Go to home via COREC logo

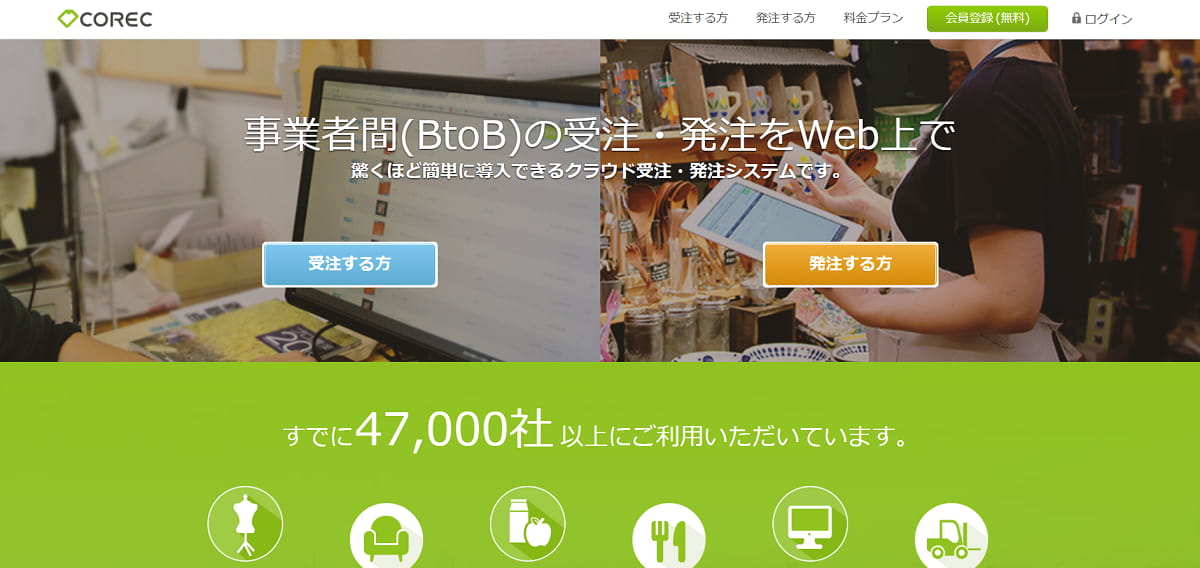click(x=105, y=18)
